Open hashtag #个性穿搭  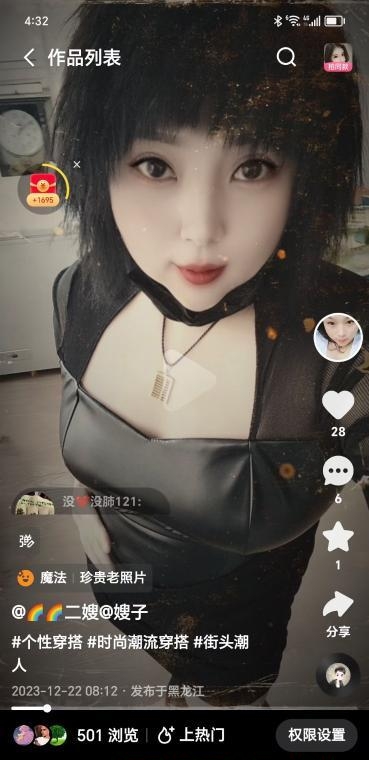pyautogui.click(x=47, y=643)
